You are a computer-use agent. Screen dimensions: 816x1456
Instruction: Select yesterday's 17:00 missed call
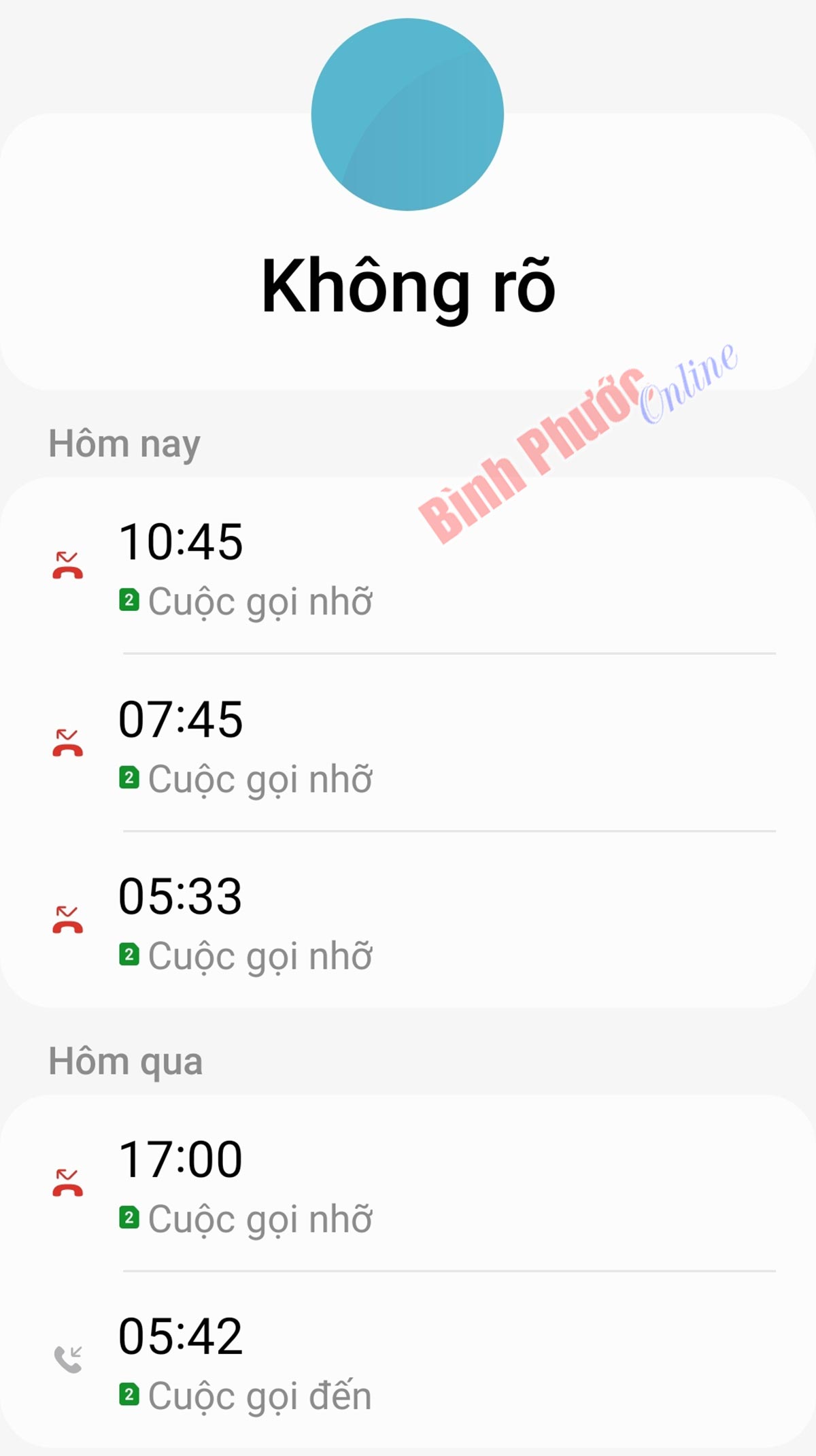coord(408,1183)
